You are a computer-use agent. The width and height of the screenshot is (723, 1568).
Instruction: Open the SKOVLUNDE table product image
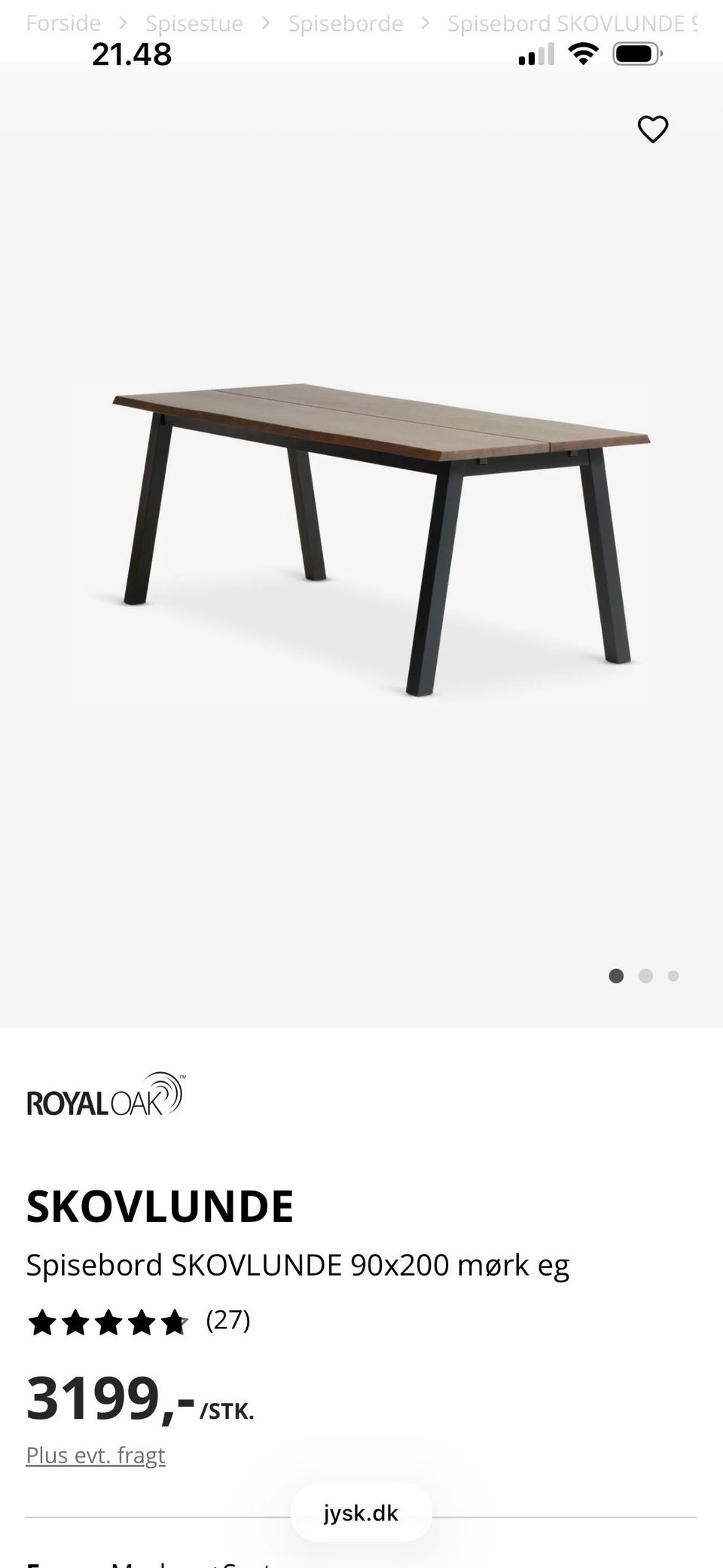(381, 539)
